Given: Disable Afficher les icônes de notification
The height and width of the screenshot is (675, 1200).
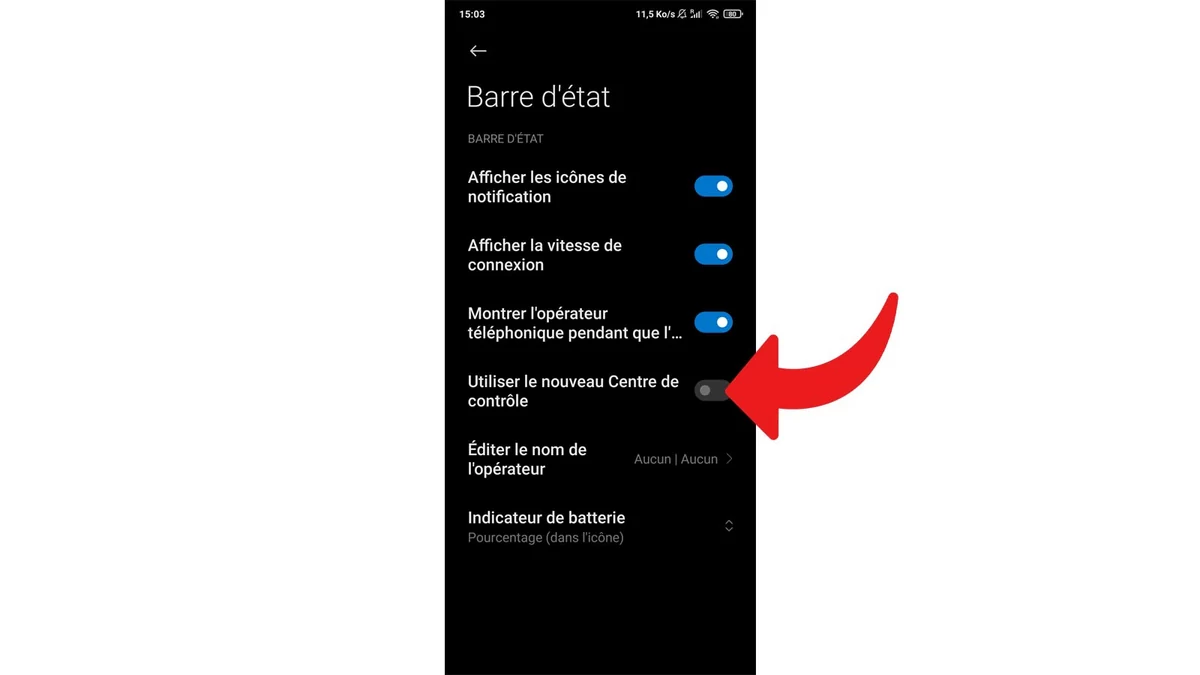Looking at the screenshot, I should 713,186.
